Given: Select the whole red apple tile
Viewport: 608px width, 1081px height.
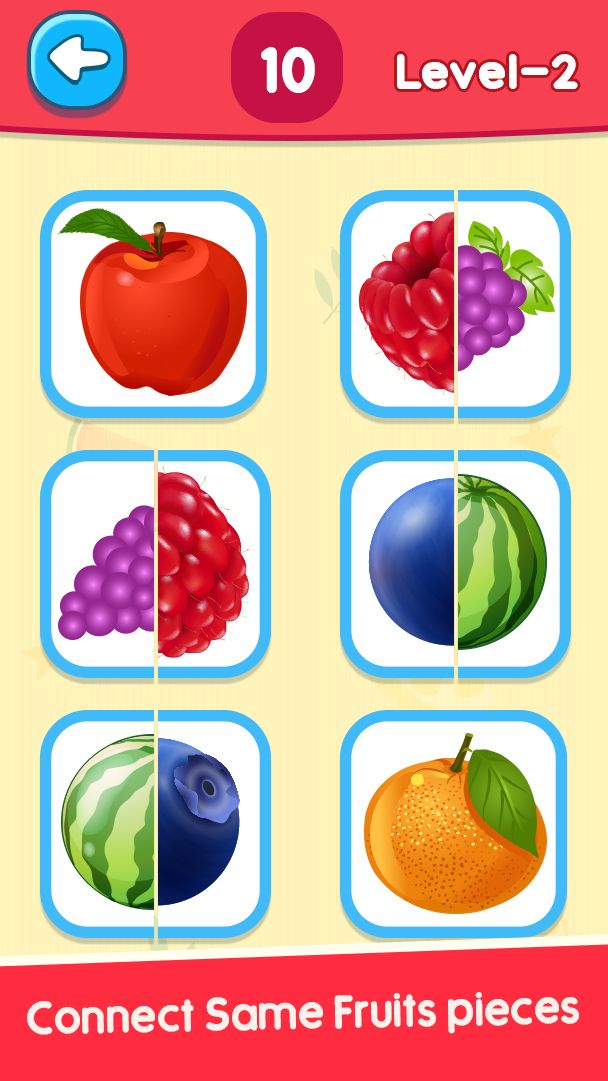Looking at the screenshot, I should tap(154, 304).
